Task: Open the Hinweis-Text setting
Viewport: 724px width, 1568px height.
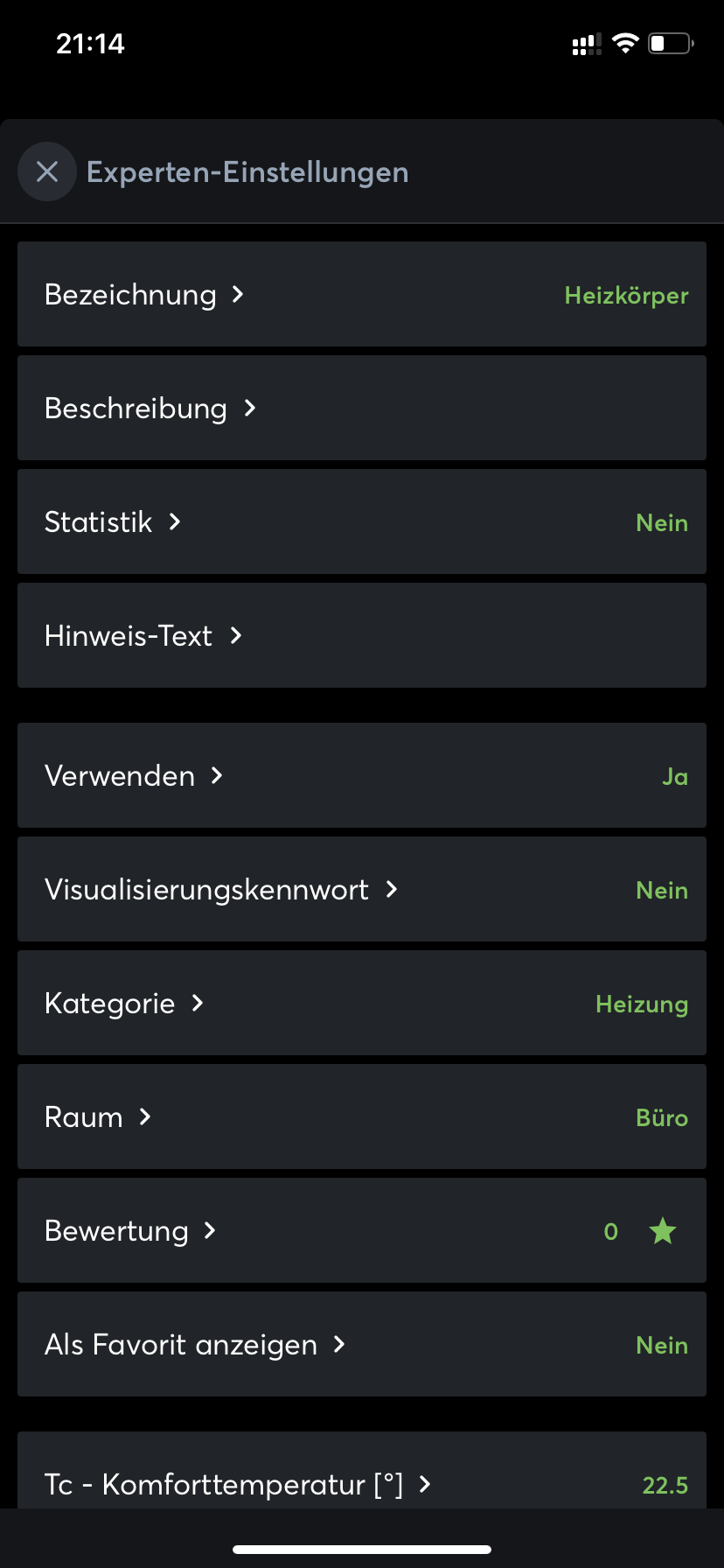Action: [x=361, y=635]
